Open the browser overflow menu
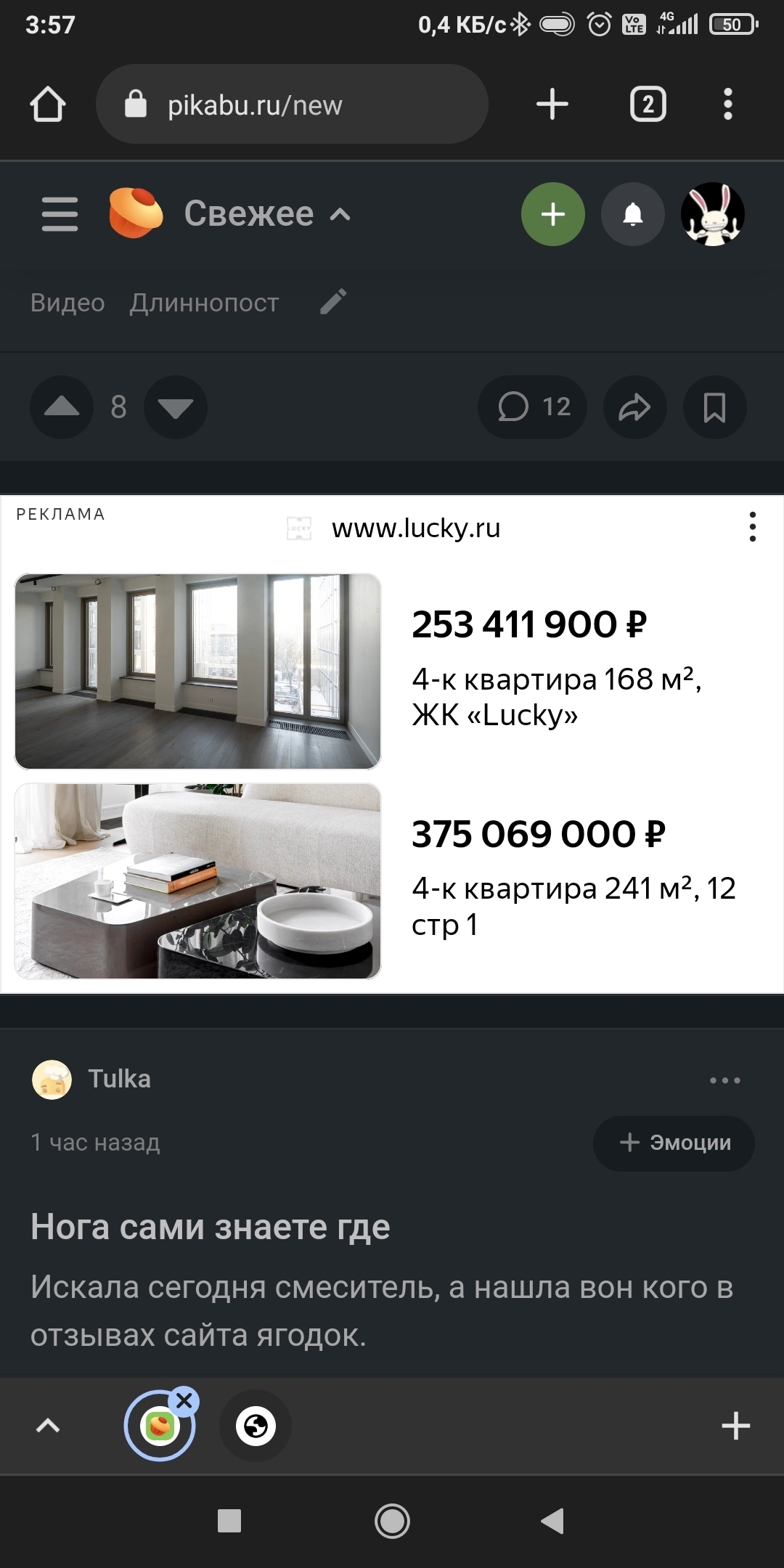The width and height of the screenshot is (784, 1568). (727, 105)
